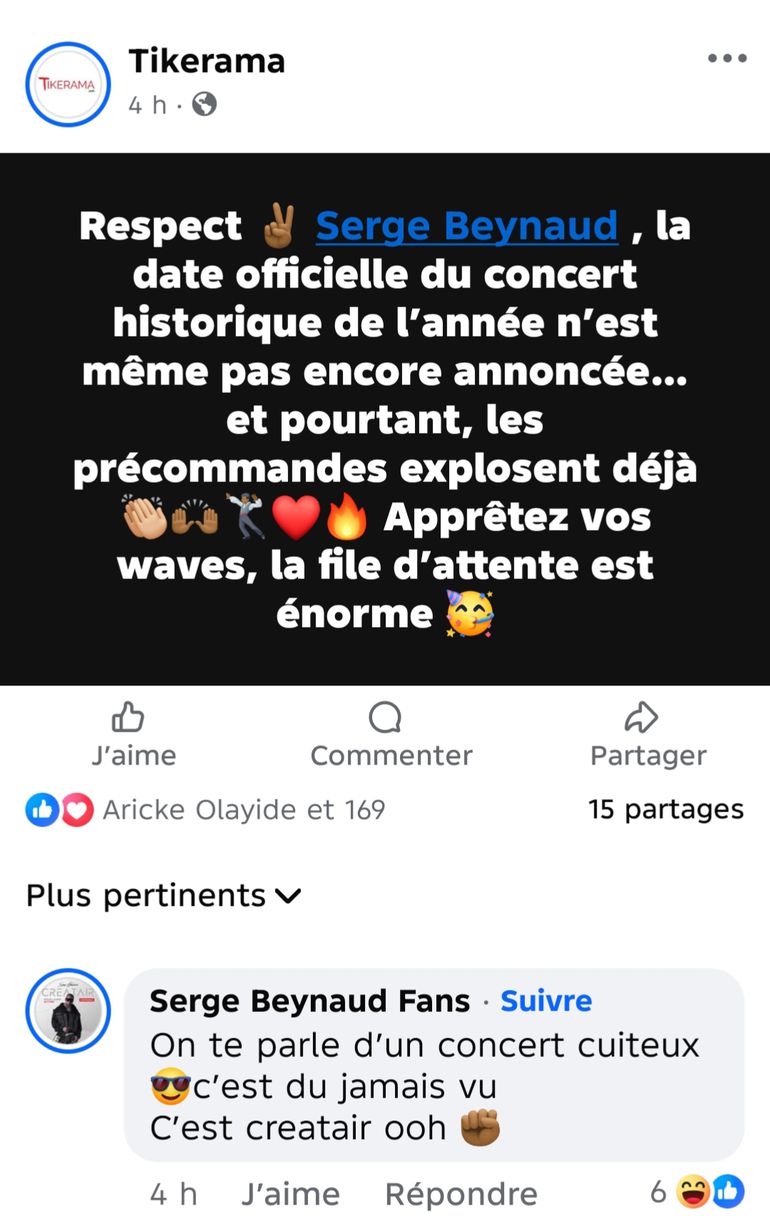Like Serge Beynaud Fans' comment
The height and width of the screenshot is (1221, 770).
[290, 1194]
